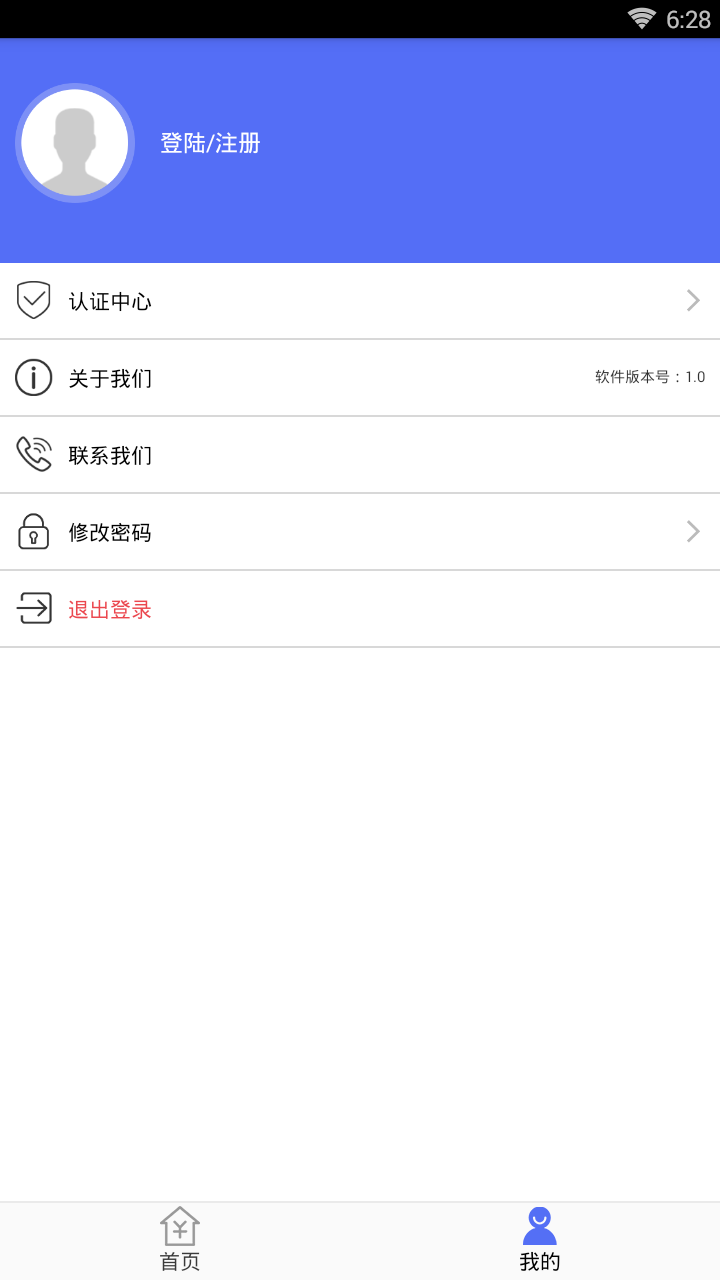
Task: Select the 我的 tab
Action: 540,1240
